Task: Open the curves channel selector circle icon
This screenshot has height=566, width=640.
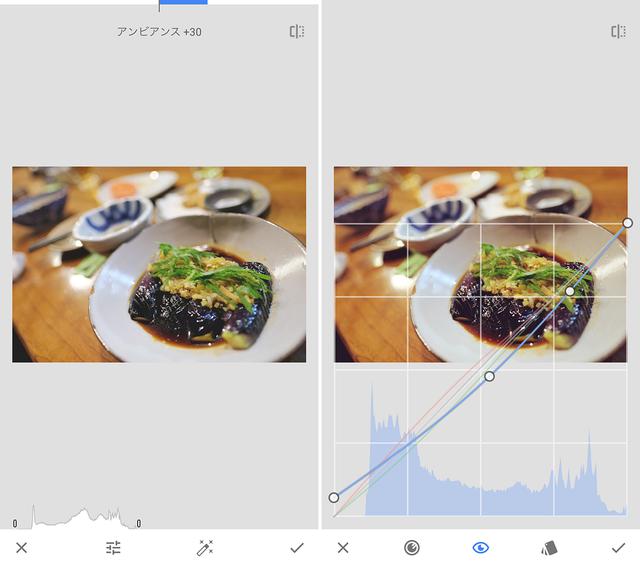Action: tap(412, 548)
